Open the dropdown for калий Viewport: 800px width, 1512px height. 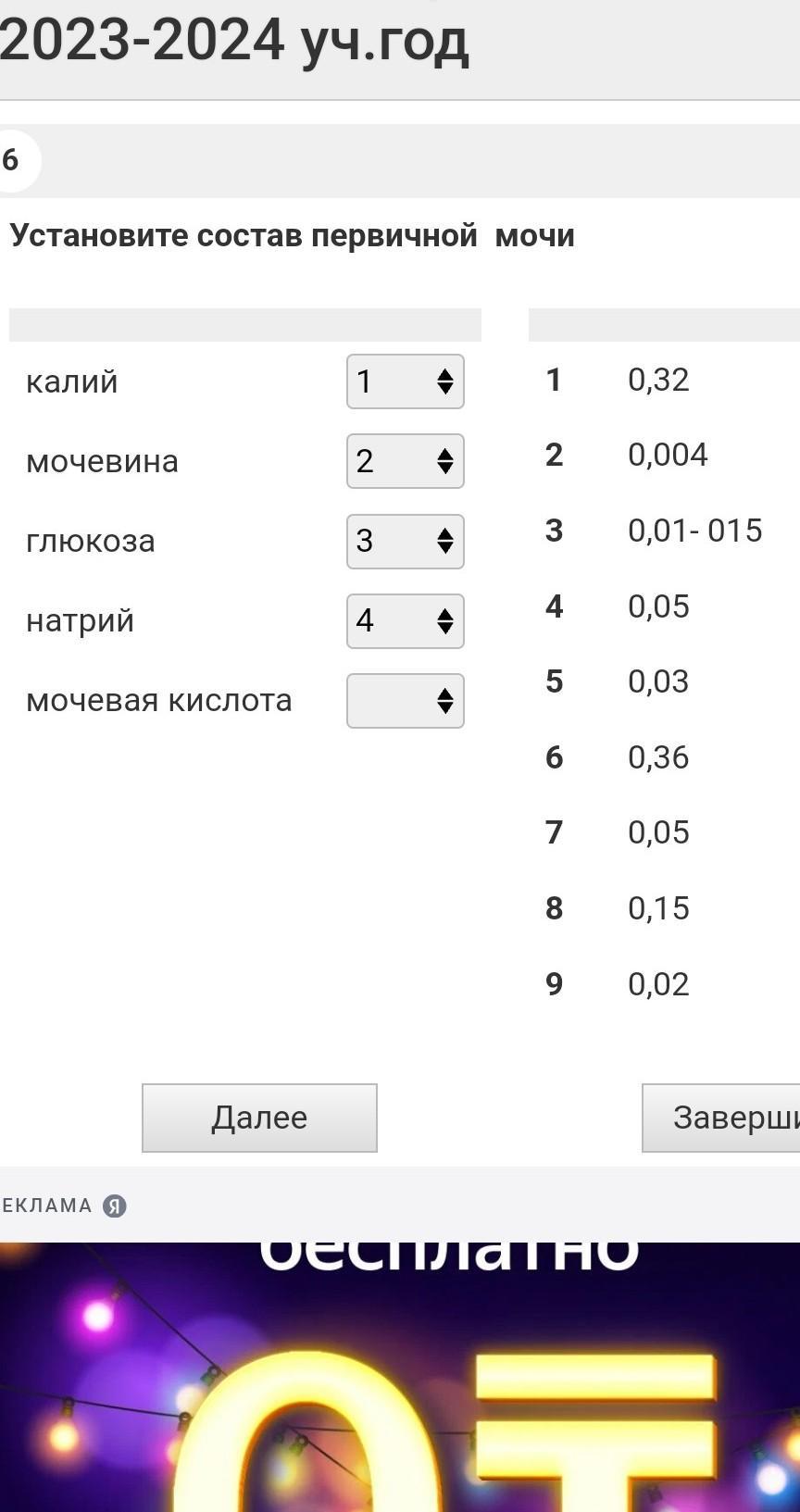point(405,381)
